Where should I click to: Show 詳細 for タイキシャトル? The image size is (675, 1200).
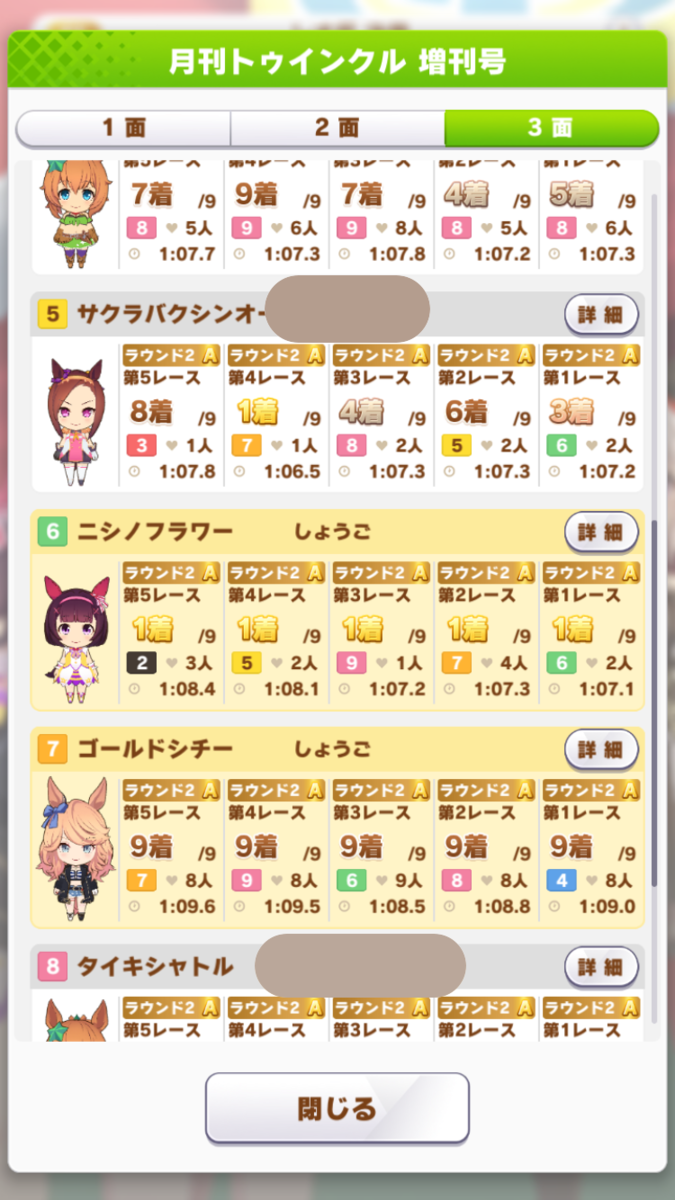click(x=601, y=967)
